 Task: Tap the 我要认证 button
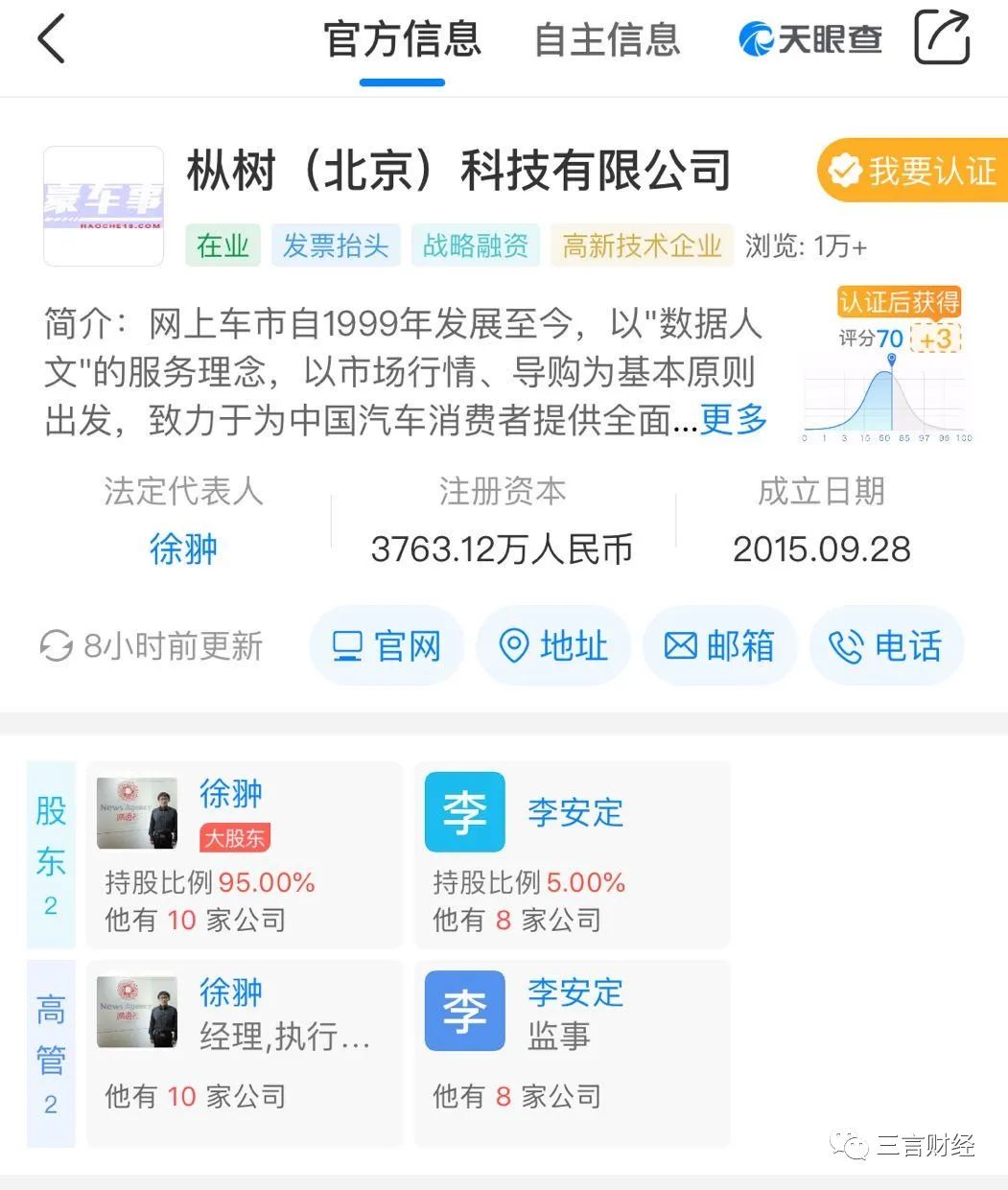[912, 172]
